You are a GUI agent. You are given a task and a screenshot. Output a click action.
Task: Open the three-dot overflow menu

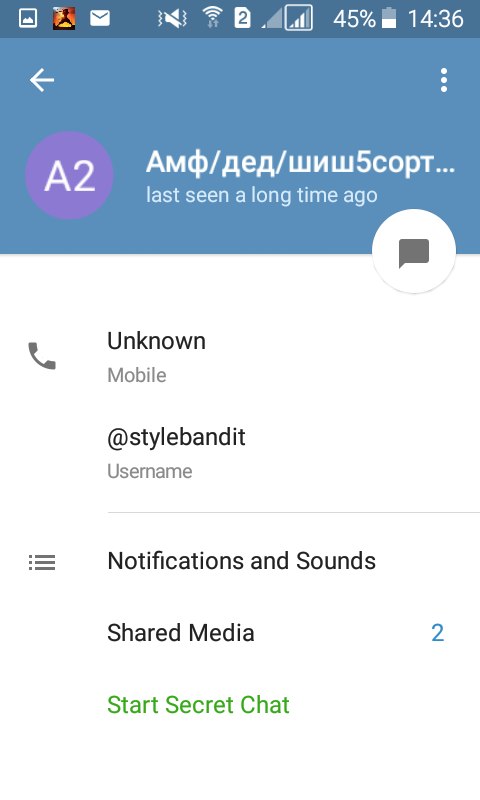point(444,80)
